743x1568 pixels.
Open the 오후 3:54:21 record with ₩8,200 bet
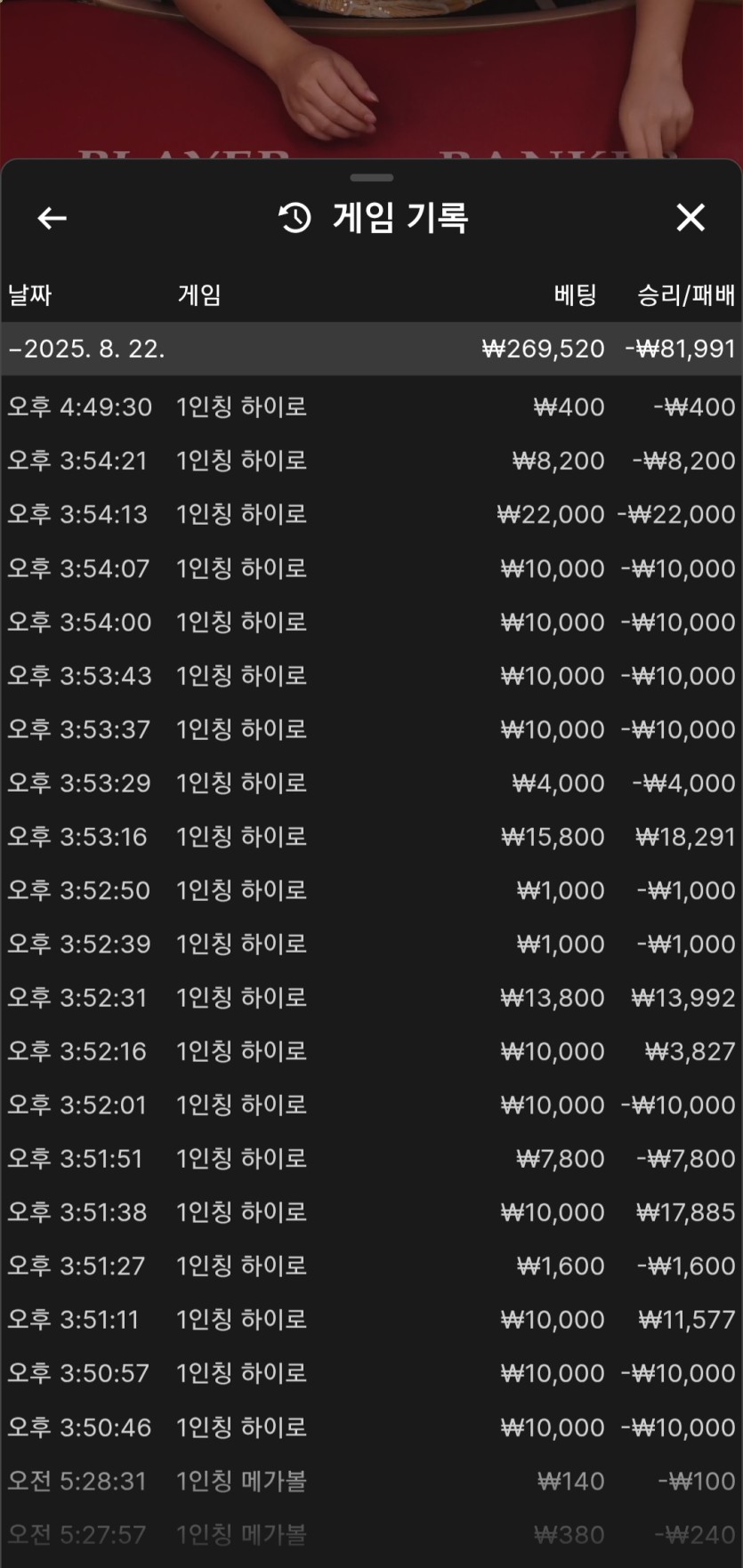[x=371, y=461]
